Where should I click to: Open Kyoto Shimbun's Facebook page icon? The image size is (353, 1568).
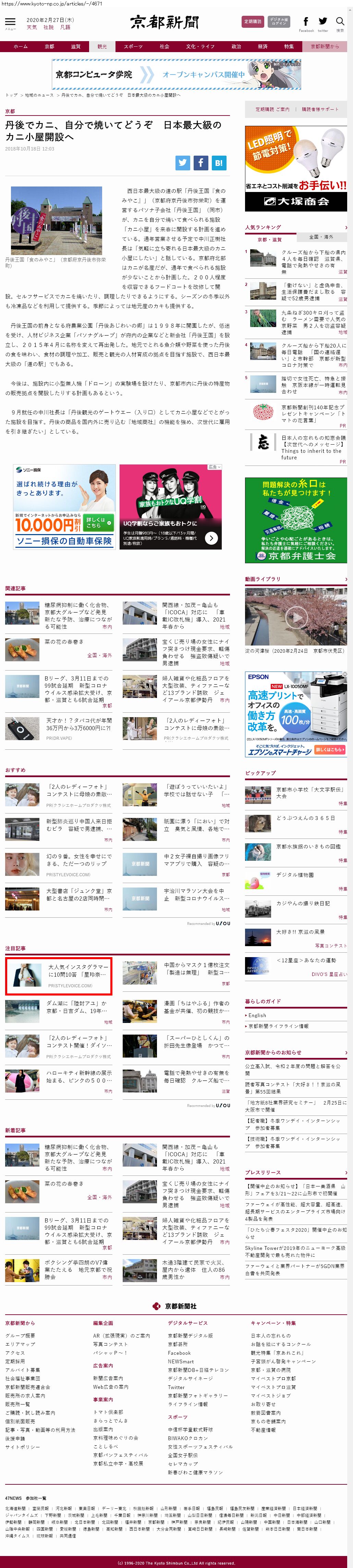pyautogui.click(x=305, y=22)
